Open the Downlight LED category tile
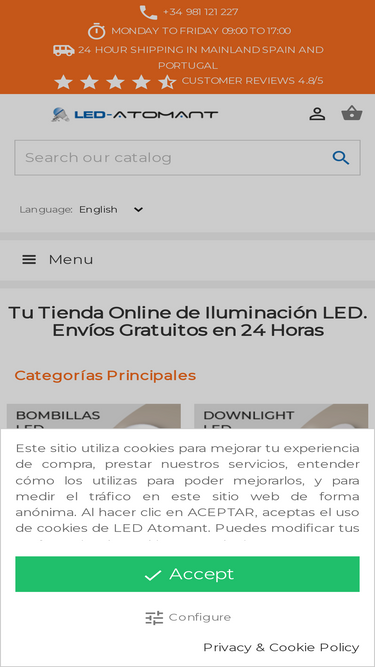The image size is (375, 667). coord(281,416)
